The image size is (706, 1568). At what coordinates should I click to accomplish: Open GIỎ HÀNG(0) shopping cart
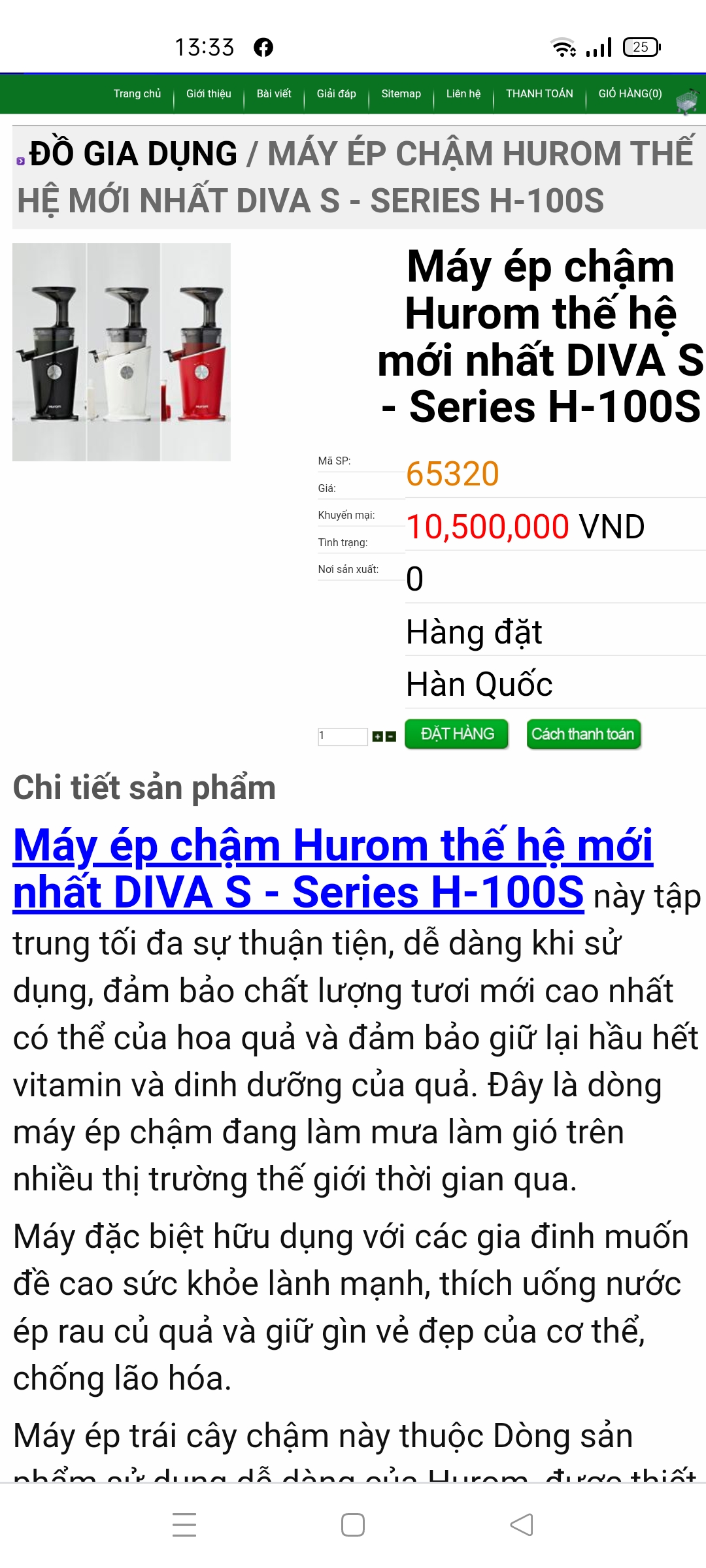630,94
